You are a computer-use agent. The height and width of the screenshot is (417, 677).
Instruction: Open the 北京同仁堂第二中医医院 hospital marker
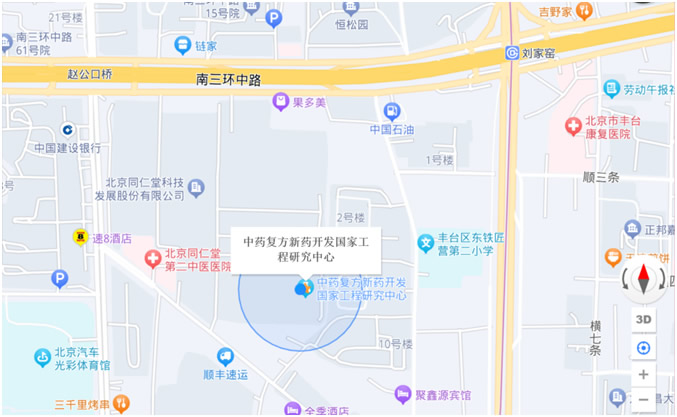(153, 259)
